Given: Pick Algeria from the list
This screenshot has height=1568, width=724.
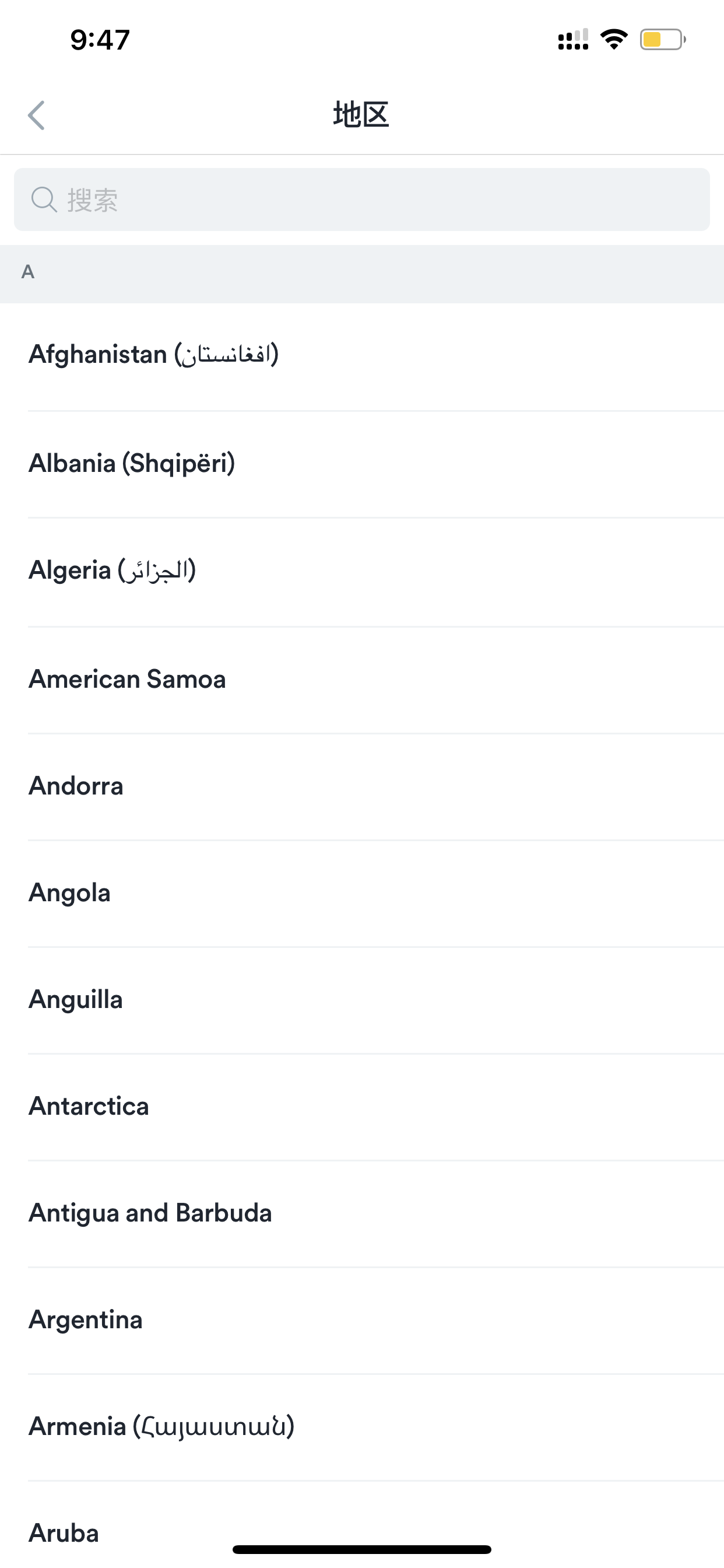Looking at the screenshot, I should (362, 572).
